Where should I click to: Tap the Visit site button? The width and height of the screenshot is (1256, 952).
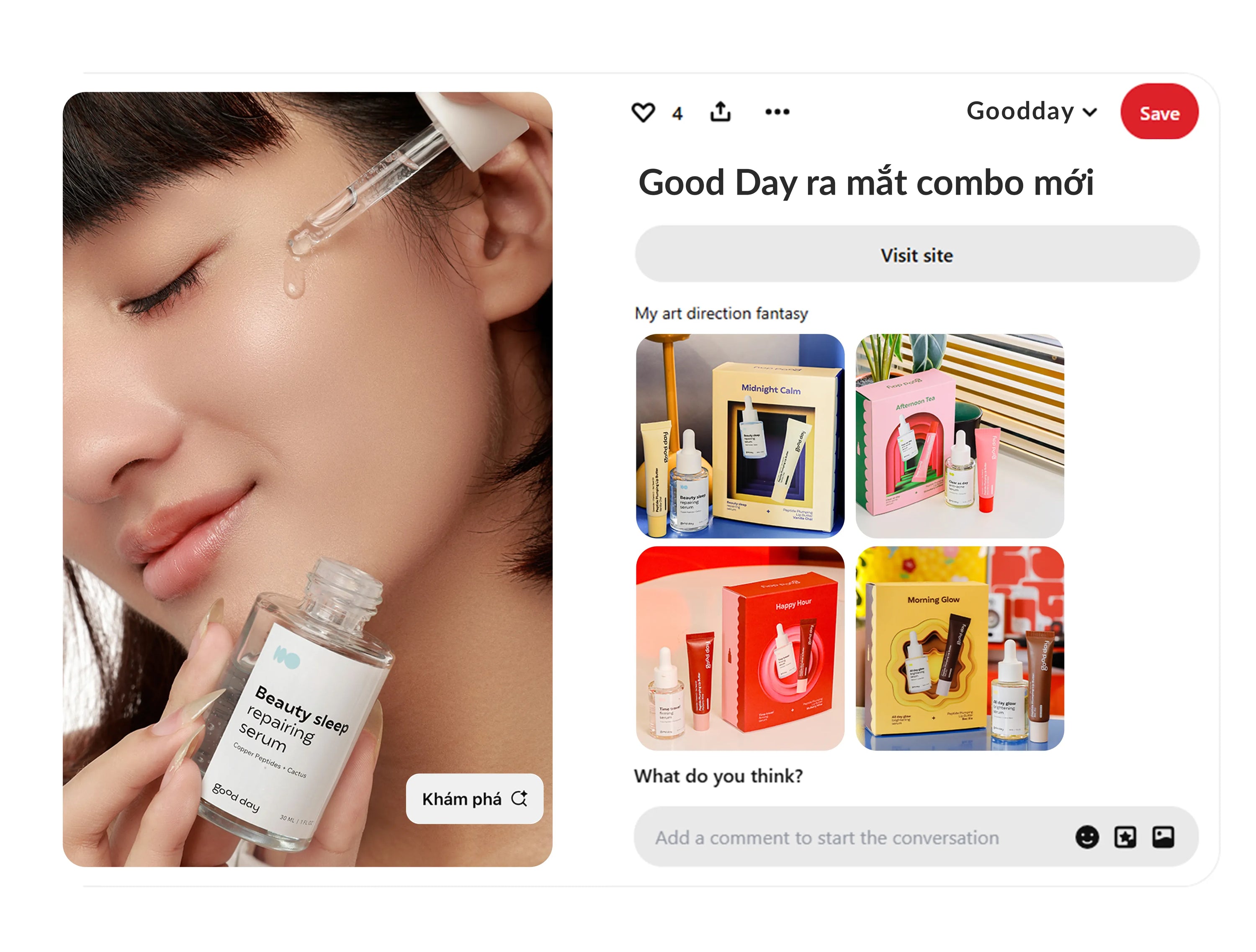click(916, 255)
